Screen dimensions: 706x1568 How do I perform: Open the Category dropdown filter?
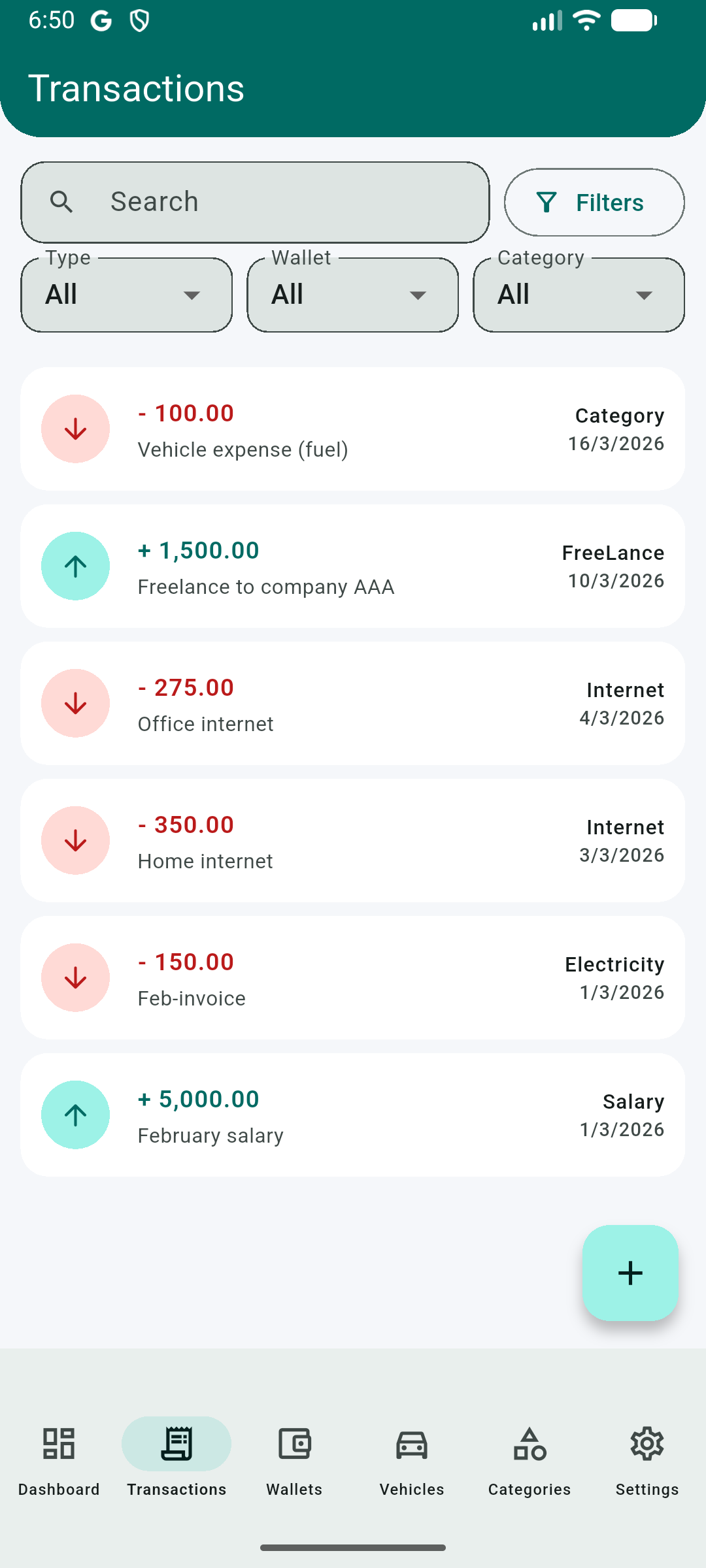(x=578, y=295)
